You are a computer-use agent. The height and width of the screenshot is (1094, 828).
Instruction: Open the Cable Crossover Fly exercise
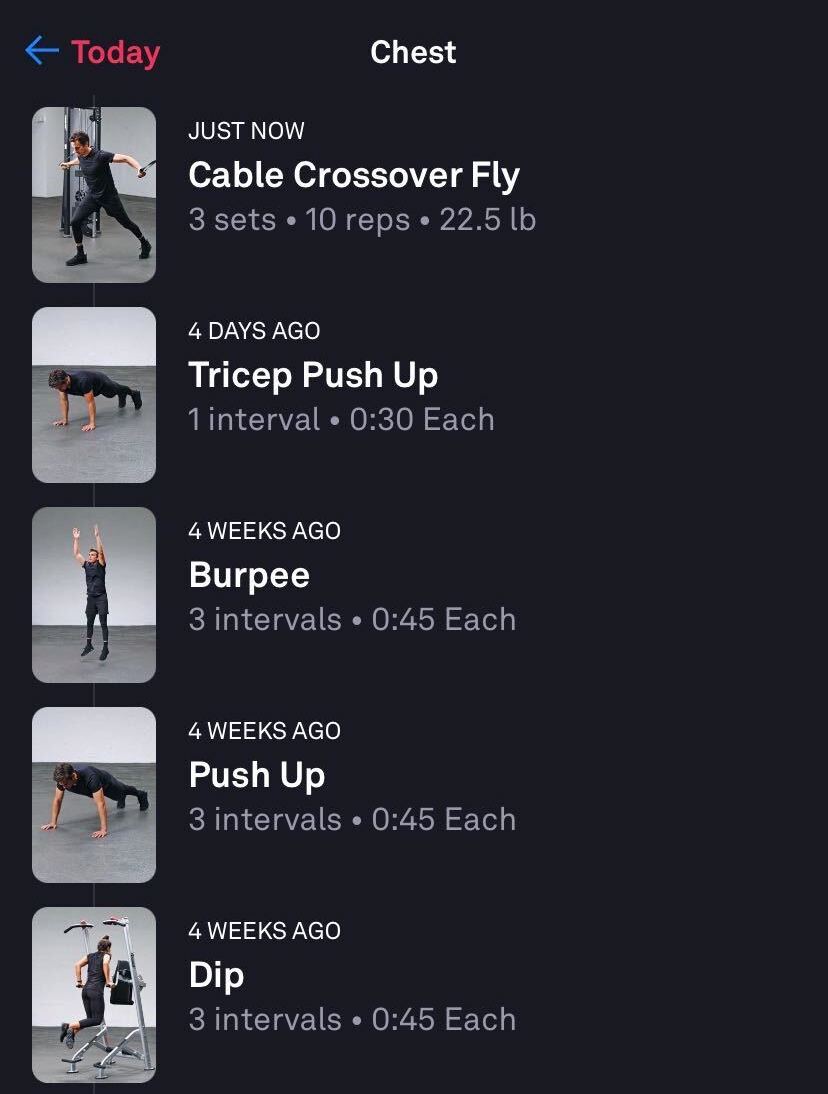click(x=353, y=177)
